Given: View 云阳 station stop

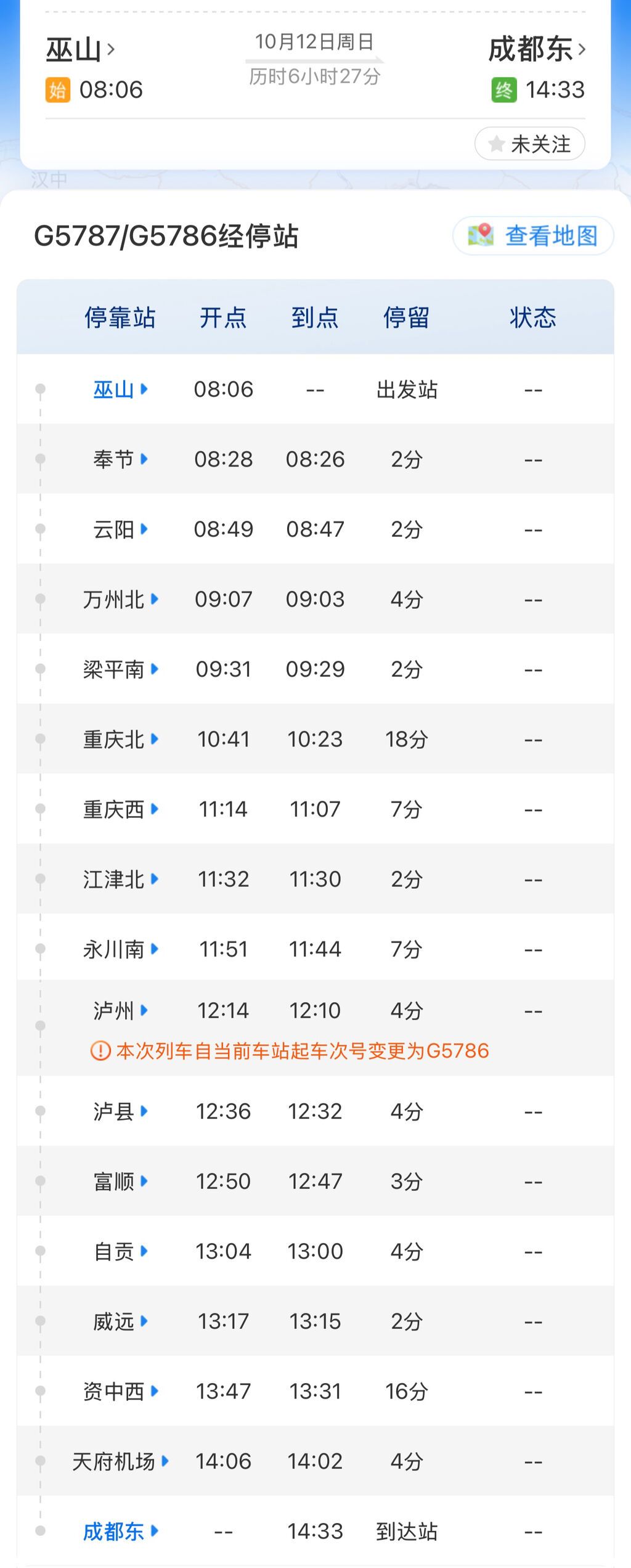Looking at the screenshot, I should click(120, 529).
